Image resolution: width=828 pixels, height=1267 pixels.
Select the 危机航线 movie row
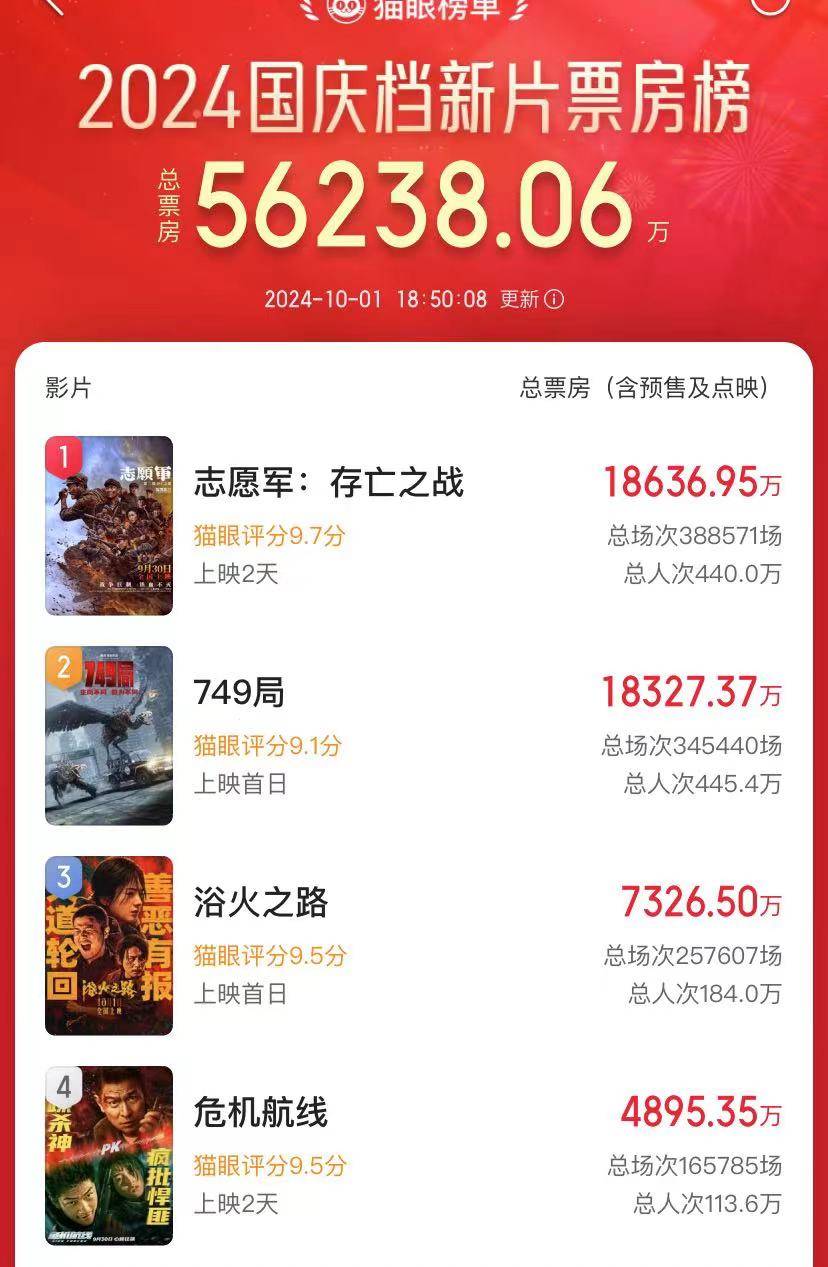pos(261,1112)
